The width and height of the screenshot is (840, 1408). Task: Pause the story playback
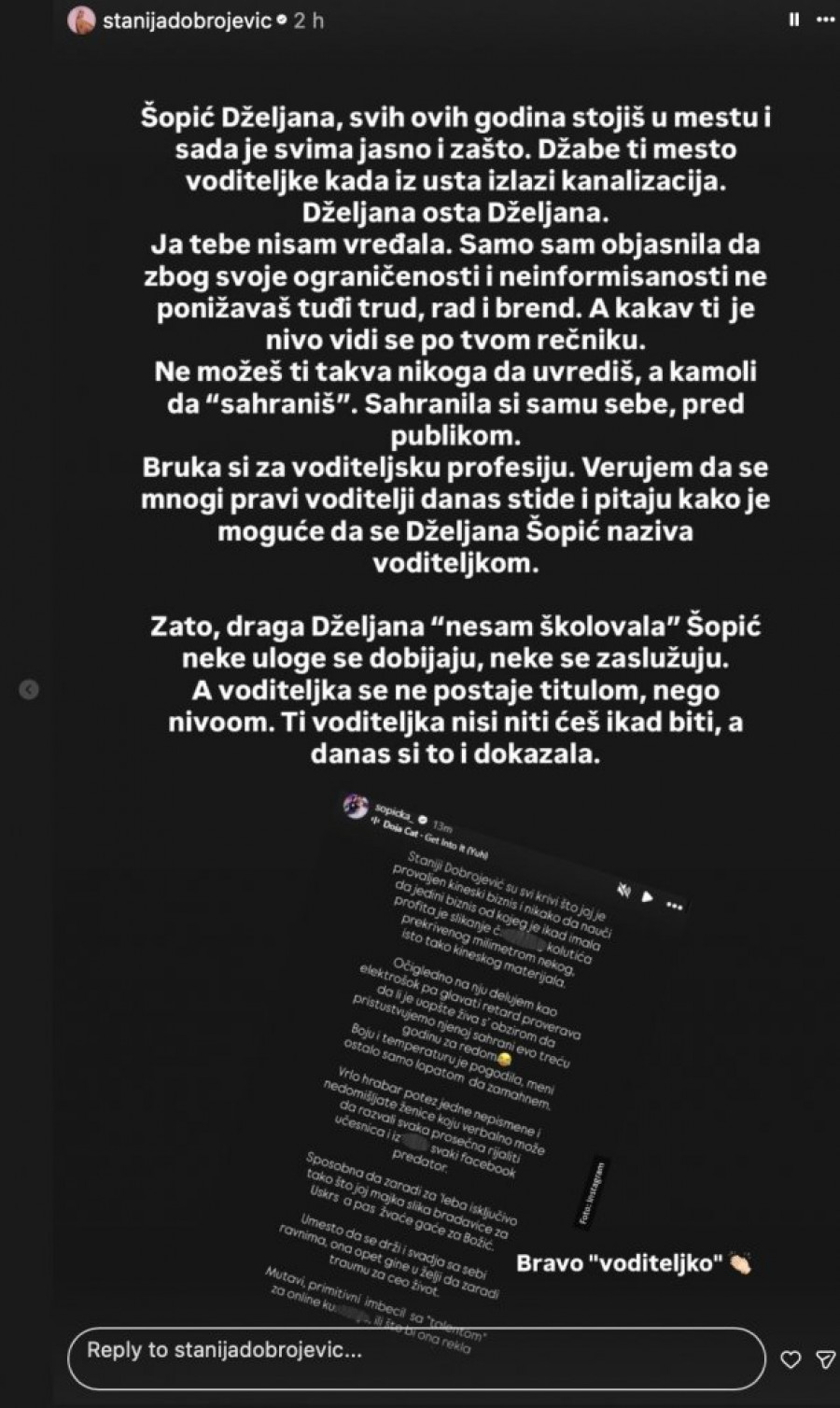[794, 20]
